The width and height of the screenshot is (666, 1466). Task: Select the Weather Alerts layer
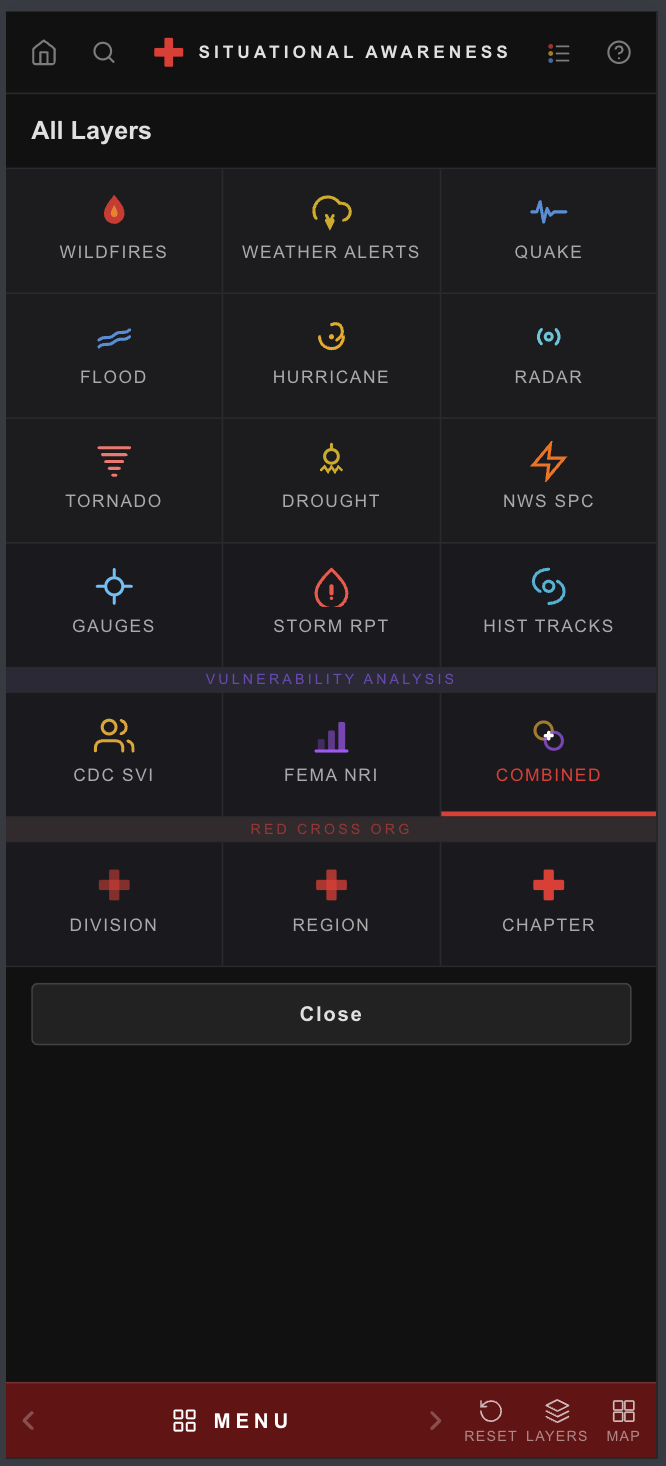pyautogui.click(x=331, y=230)
